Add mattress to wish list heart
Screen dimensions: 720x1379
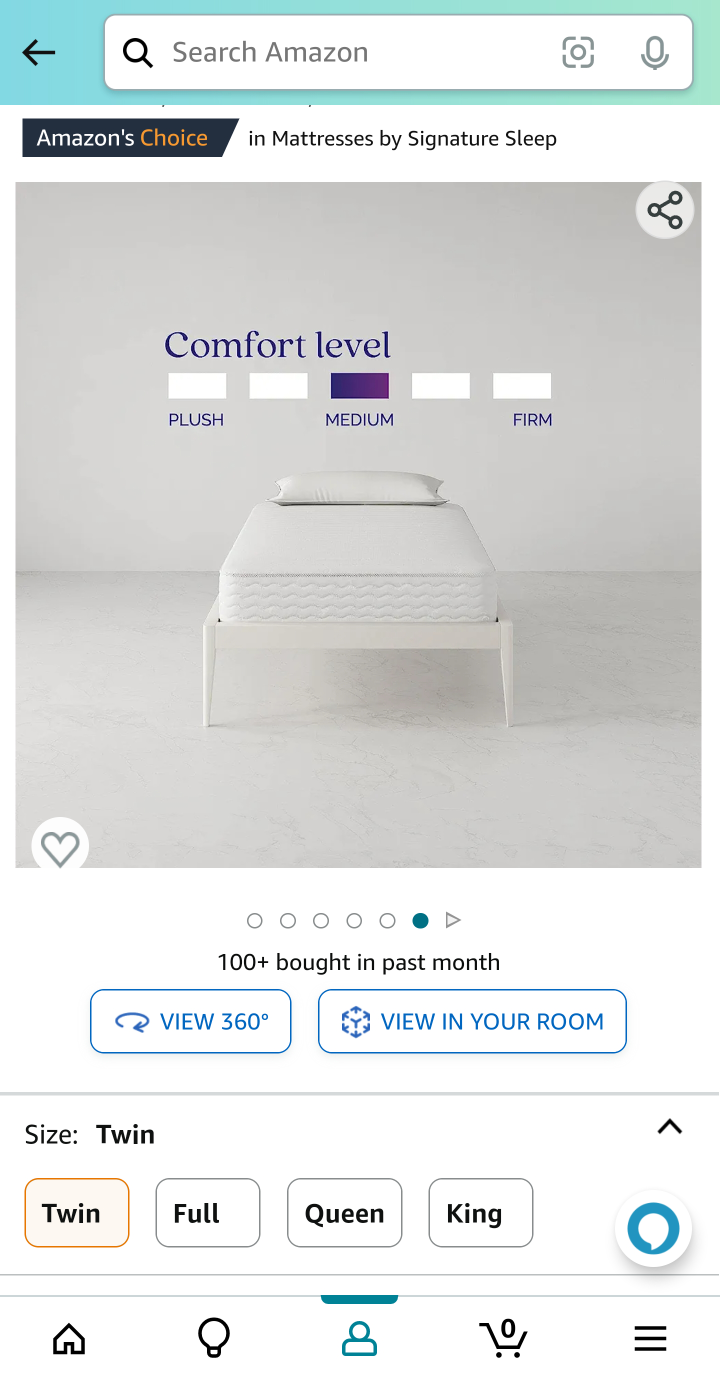coord(60,849)
